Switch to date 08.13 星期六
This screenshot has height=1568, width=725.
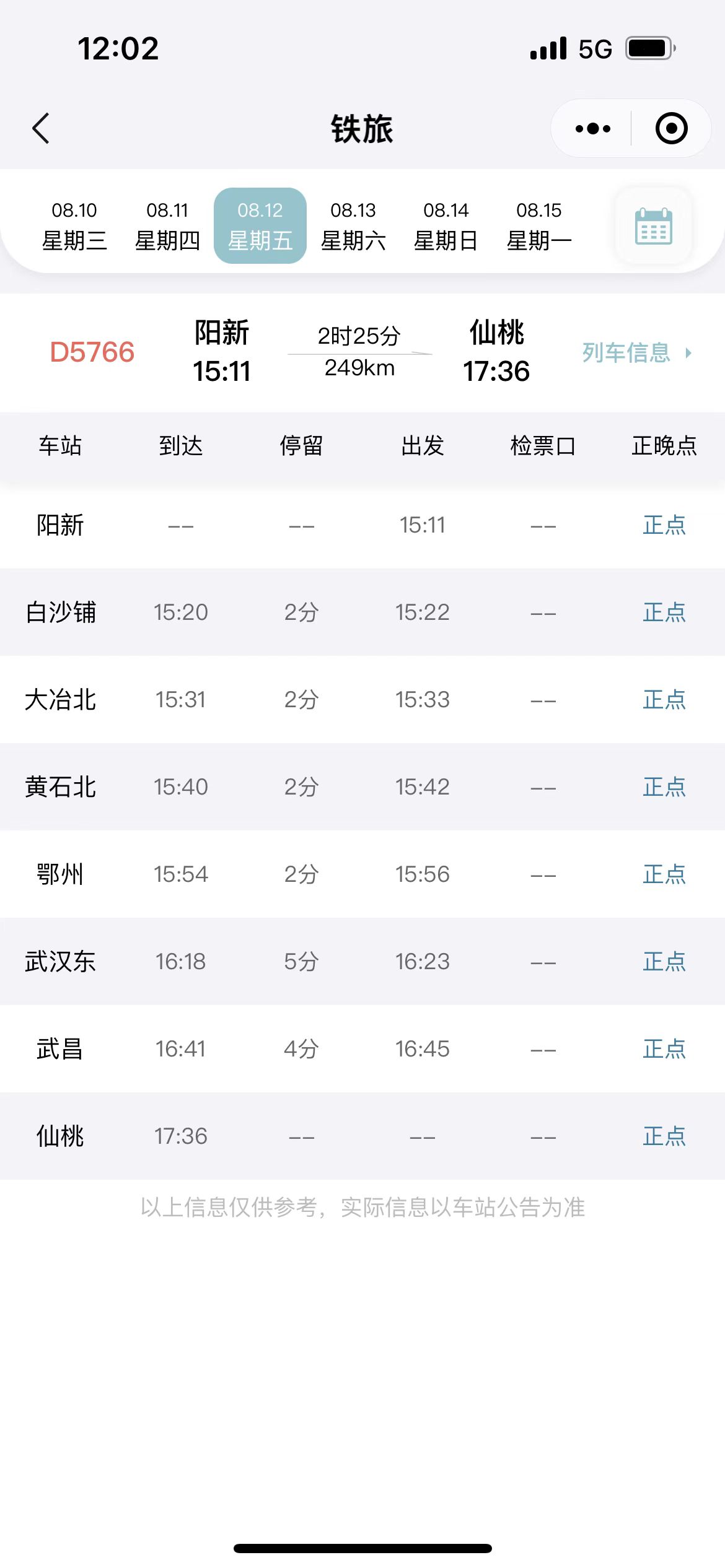click(x=353, y=226)
